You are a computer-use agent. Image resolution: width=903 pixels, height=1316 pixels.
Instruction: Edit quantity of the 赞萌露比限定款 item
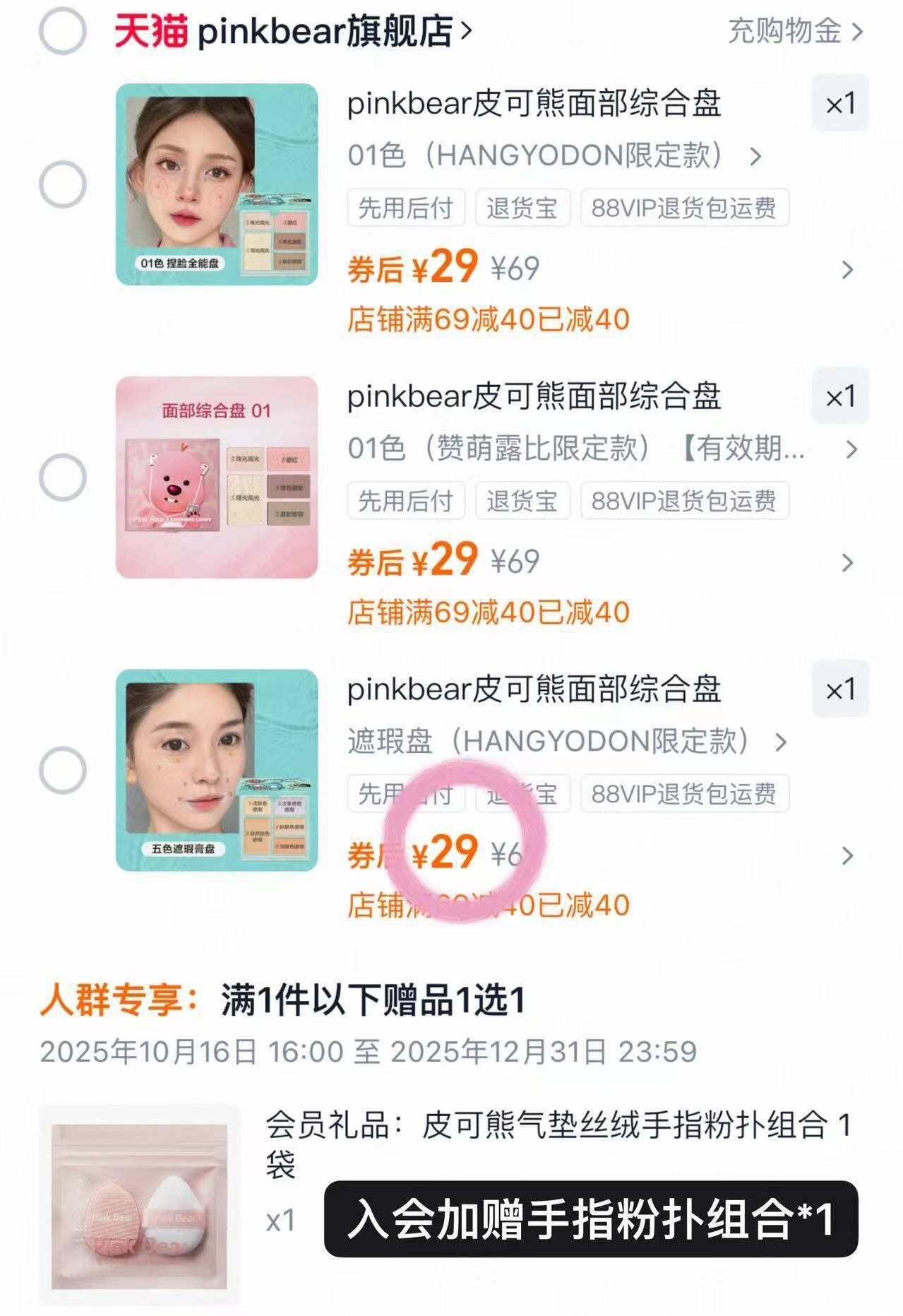click(839, 396)
